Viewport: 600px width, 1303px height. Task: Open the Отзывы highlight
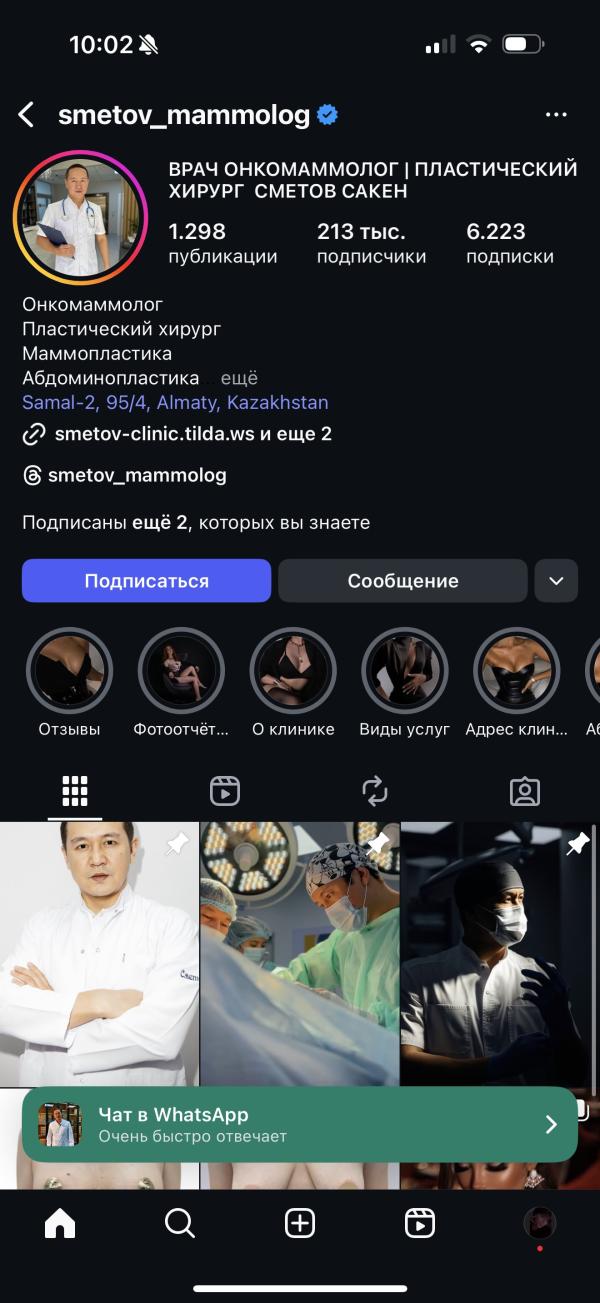pos(69,671)
